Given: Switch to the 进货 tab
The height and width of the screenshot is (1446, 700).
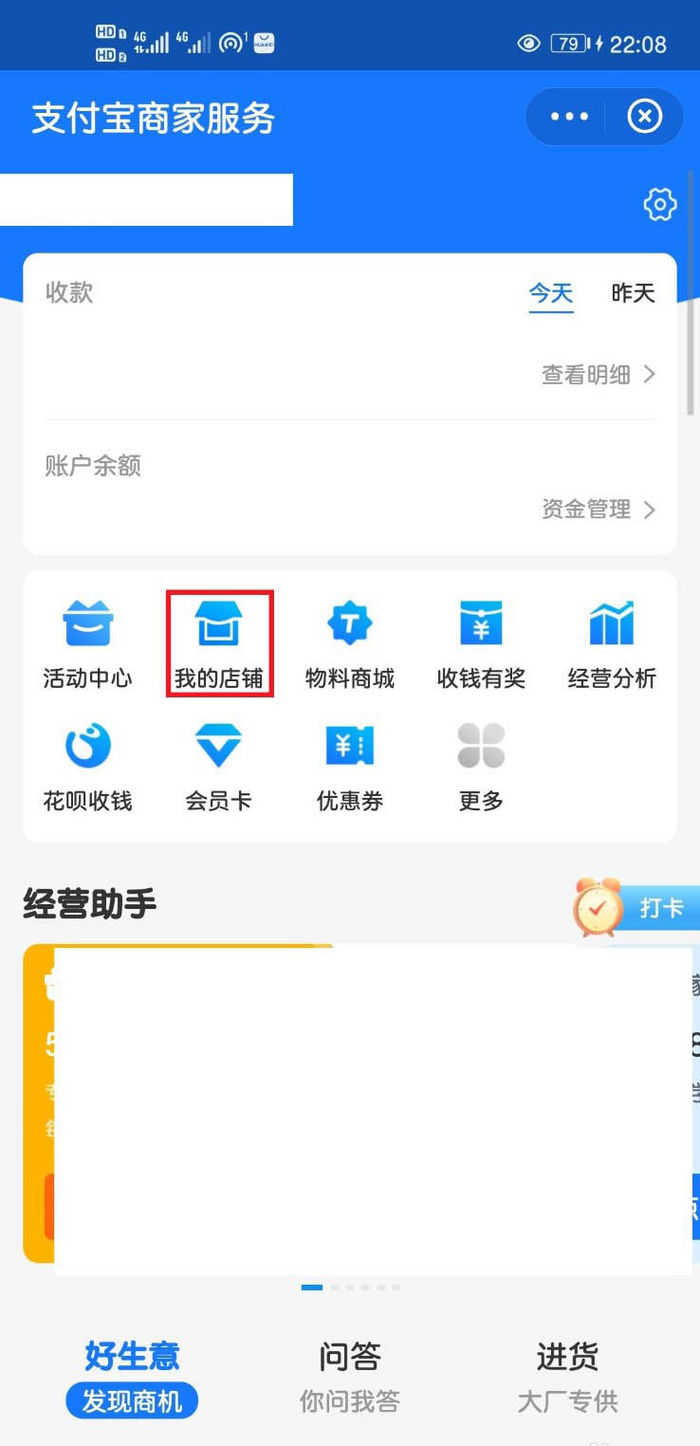Looking at the screenshot, I should click(x=567, y=1377).
